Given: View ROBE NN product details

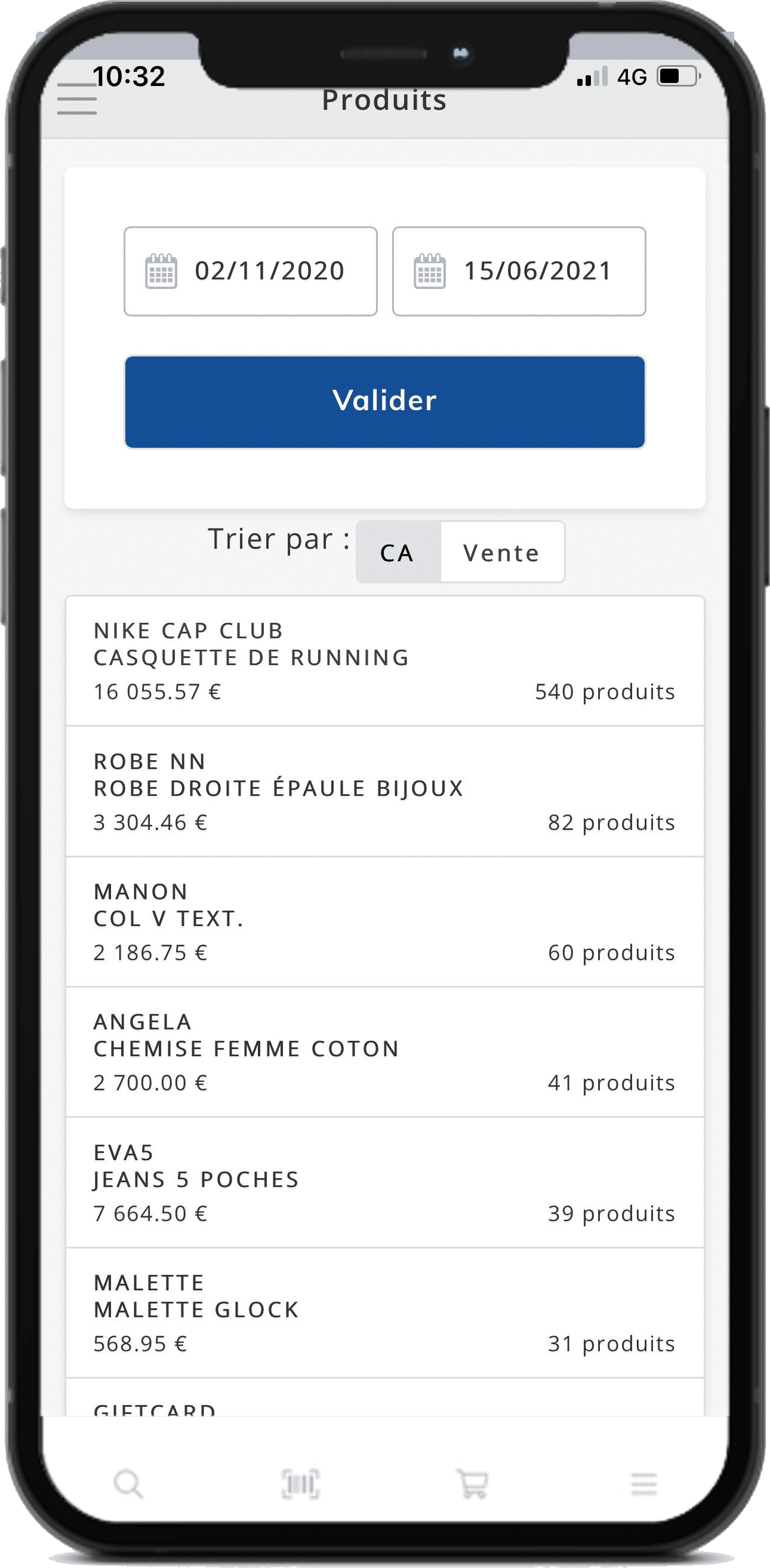Looking at the screenshot, I should 384,791.
